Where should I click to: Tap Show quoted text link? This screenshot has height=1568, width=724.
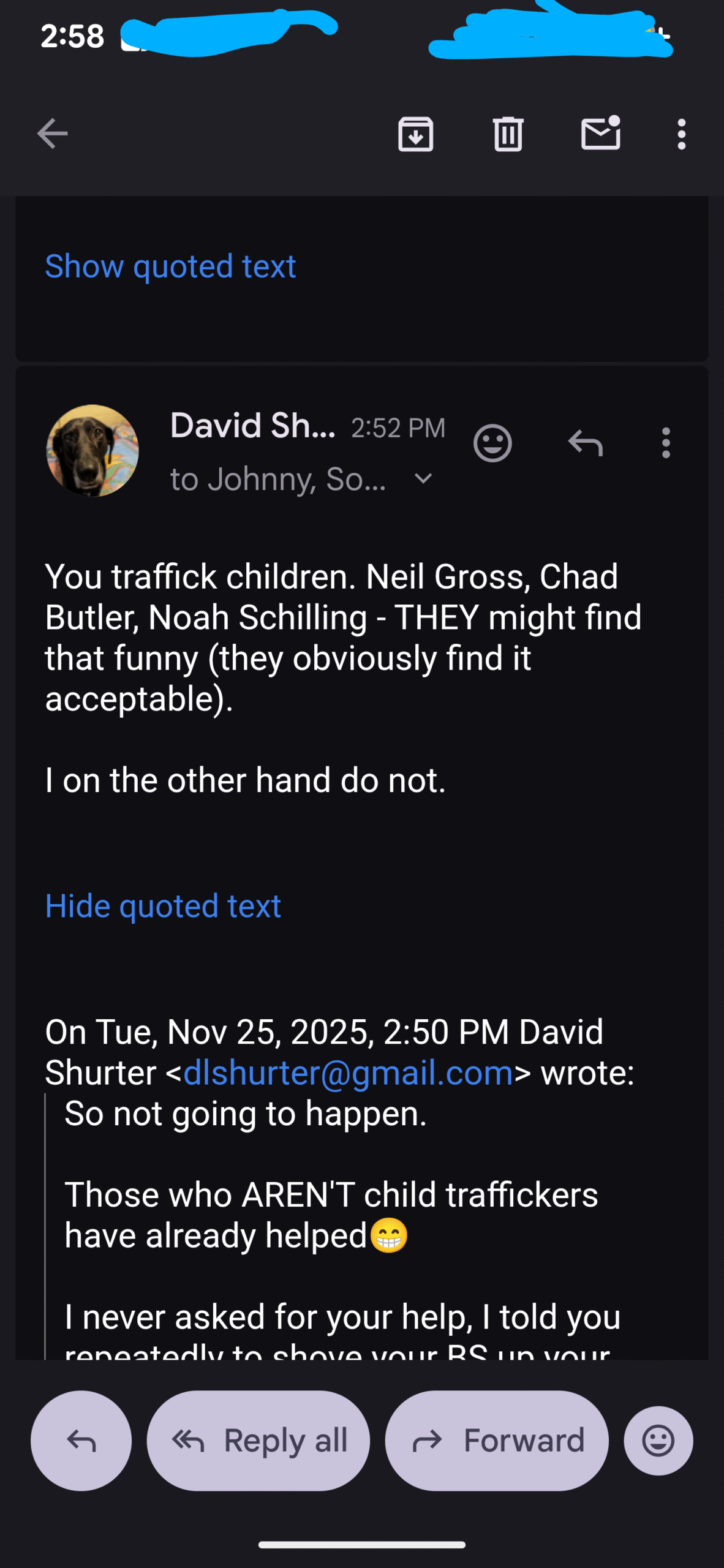coord(170,266)
